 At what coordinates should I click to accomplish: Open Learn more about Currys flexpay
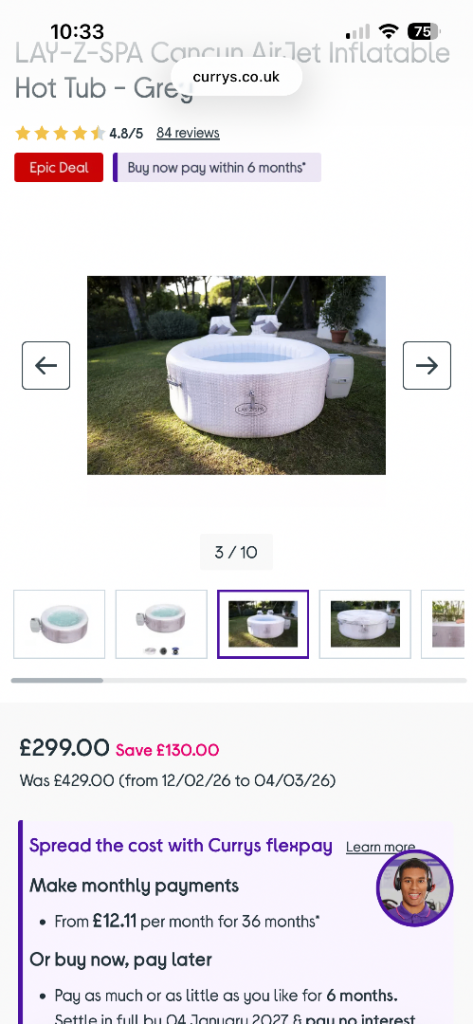pyautogui.click(x=380, y=847)
